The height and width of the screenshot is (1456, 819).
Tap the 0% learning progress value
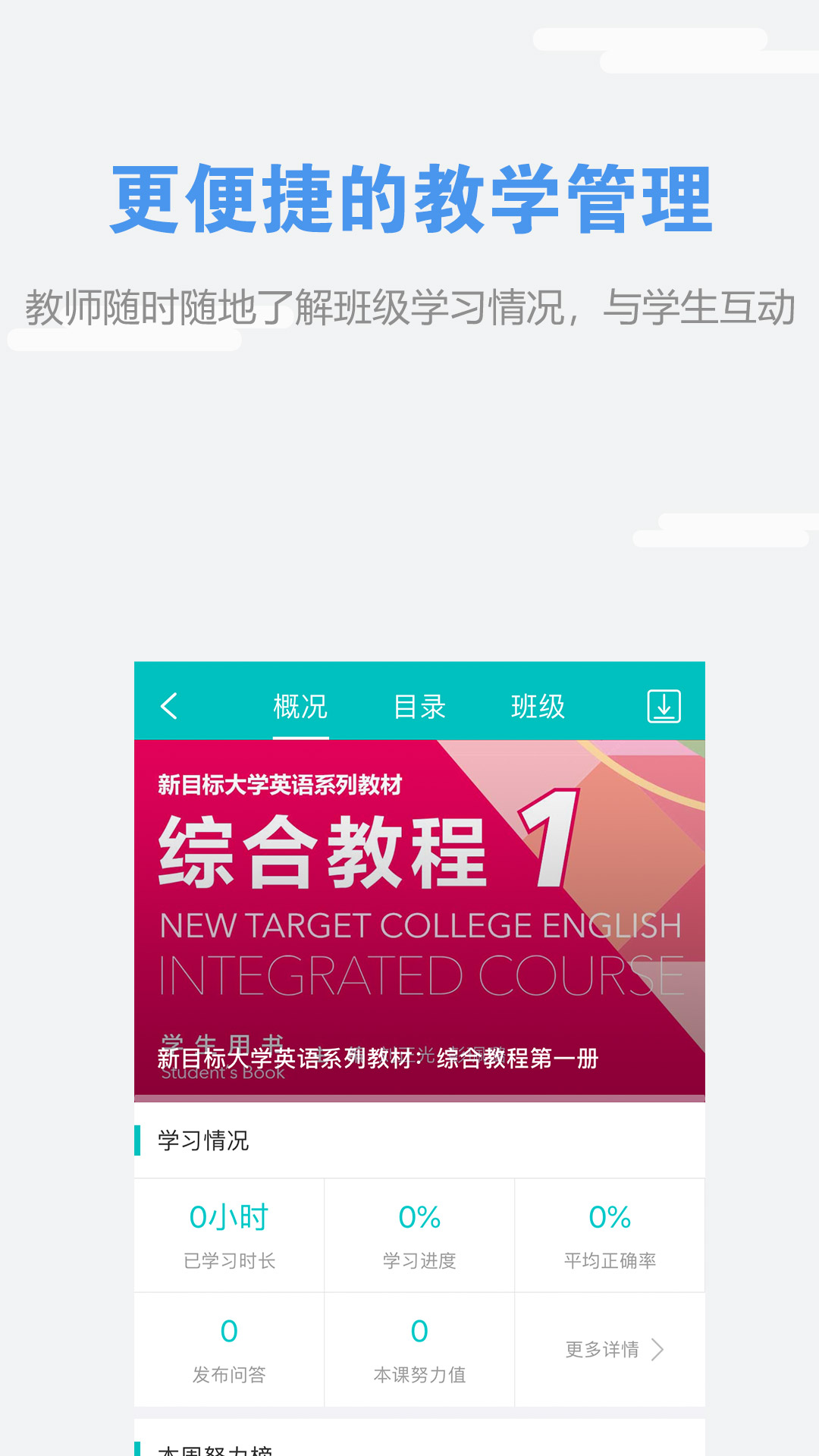click(419, 1216)
